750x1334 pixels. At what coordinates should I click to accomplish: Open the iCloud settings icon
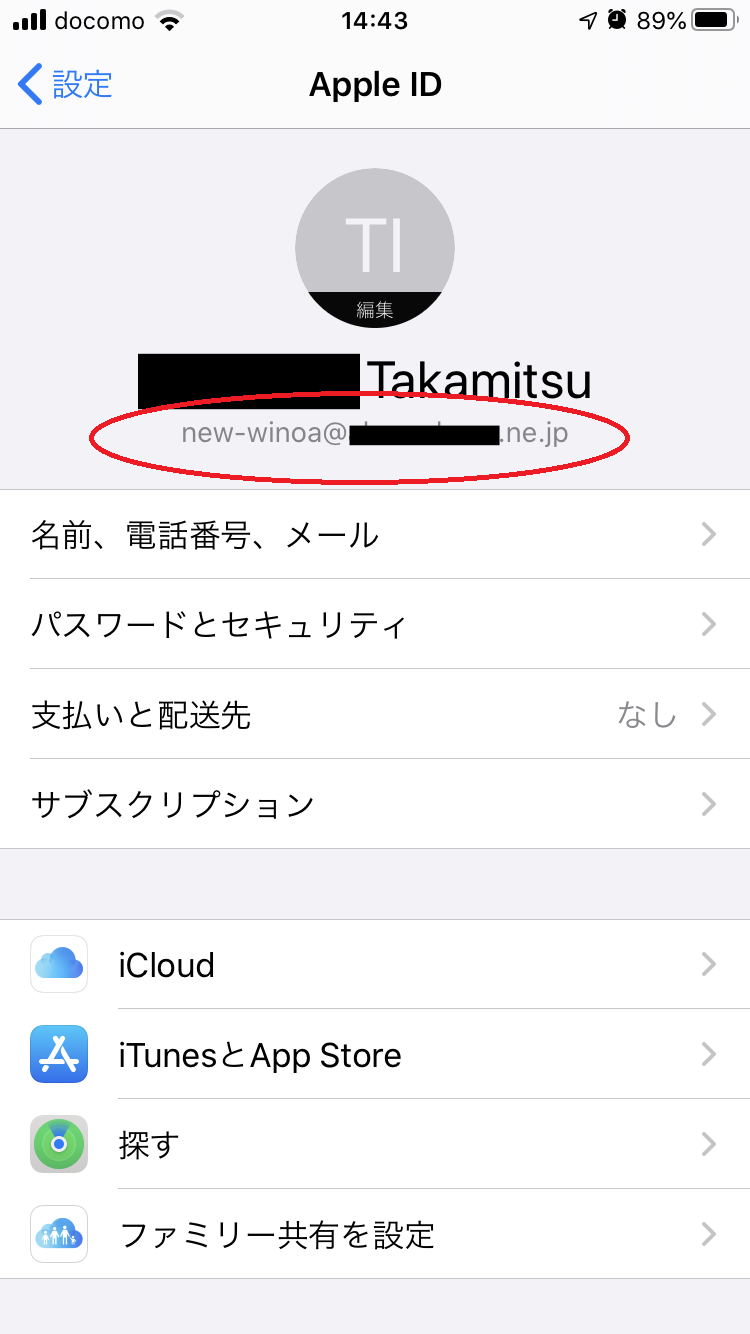[x=57, y=964]
